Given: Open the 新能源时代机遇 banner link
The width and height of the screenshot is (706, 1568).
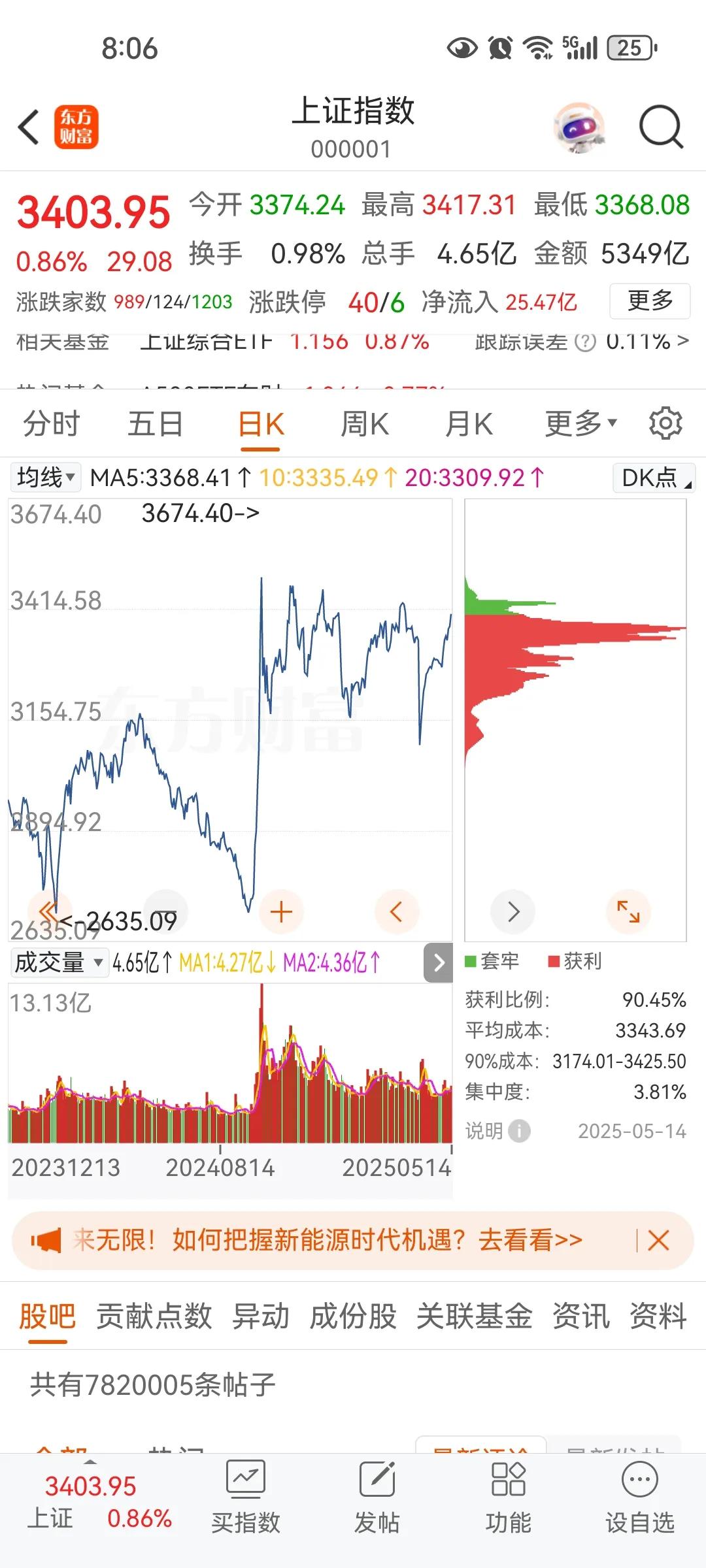Looking at the screenshot, I should coord(327,1240).
